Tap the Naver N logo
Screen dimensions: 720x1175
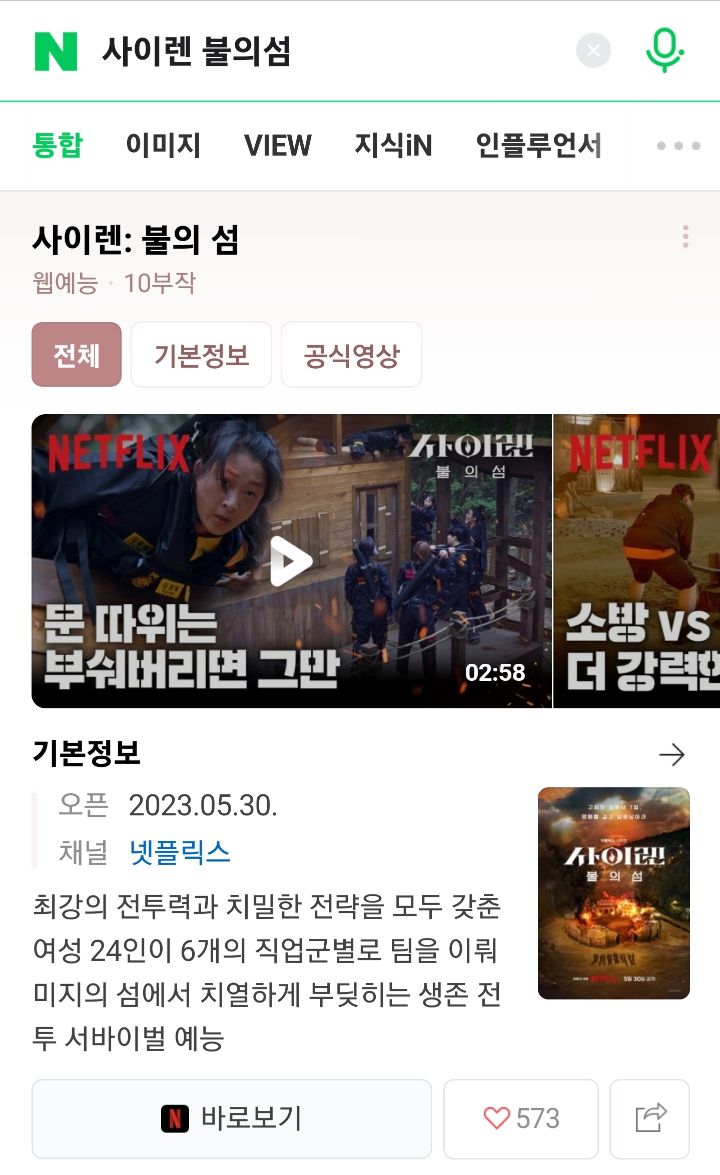56,52
